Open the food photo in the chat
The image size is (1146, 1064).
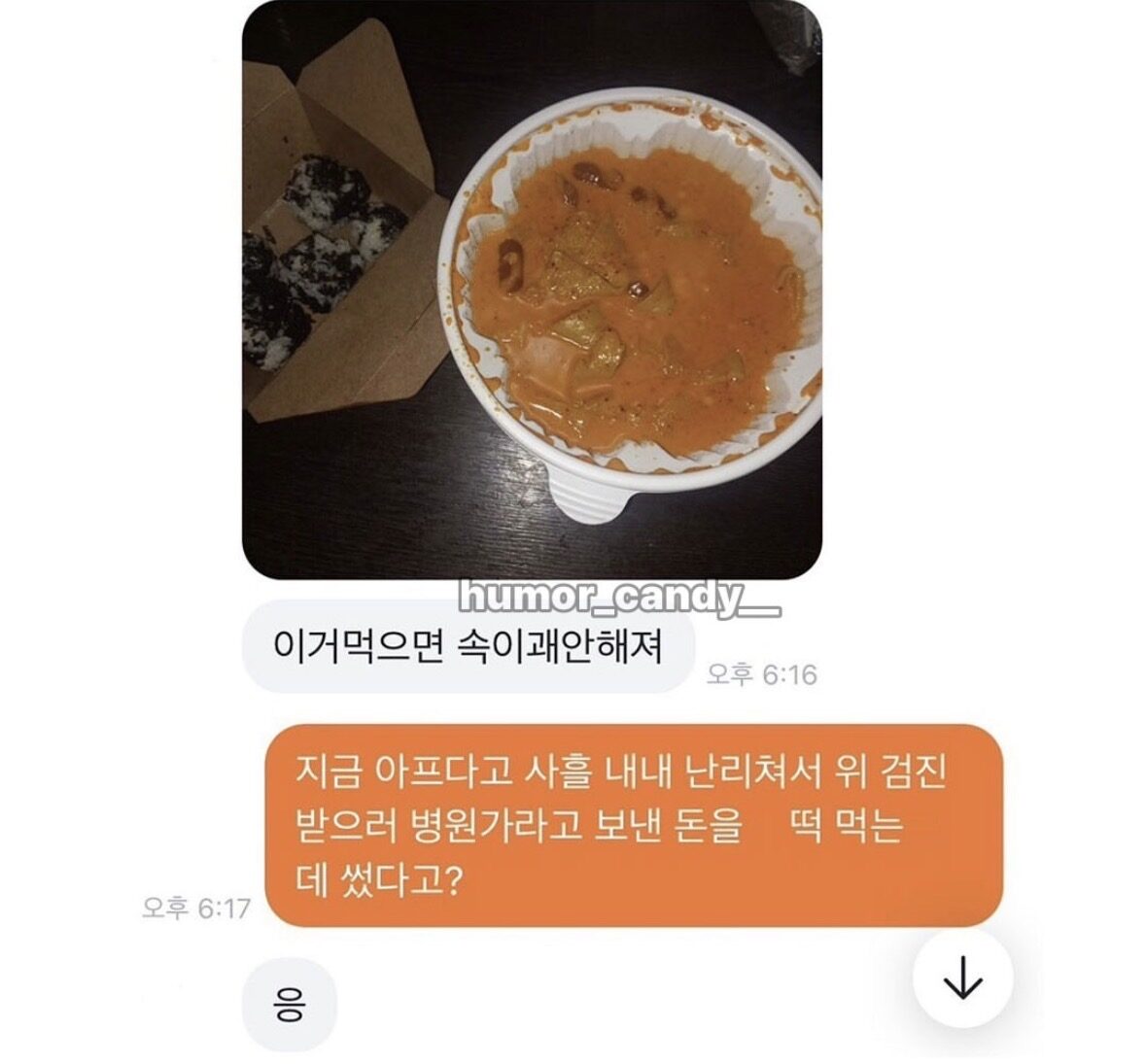point(532,290)
